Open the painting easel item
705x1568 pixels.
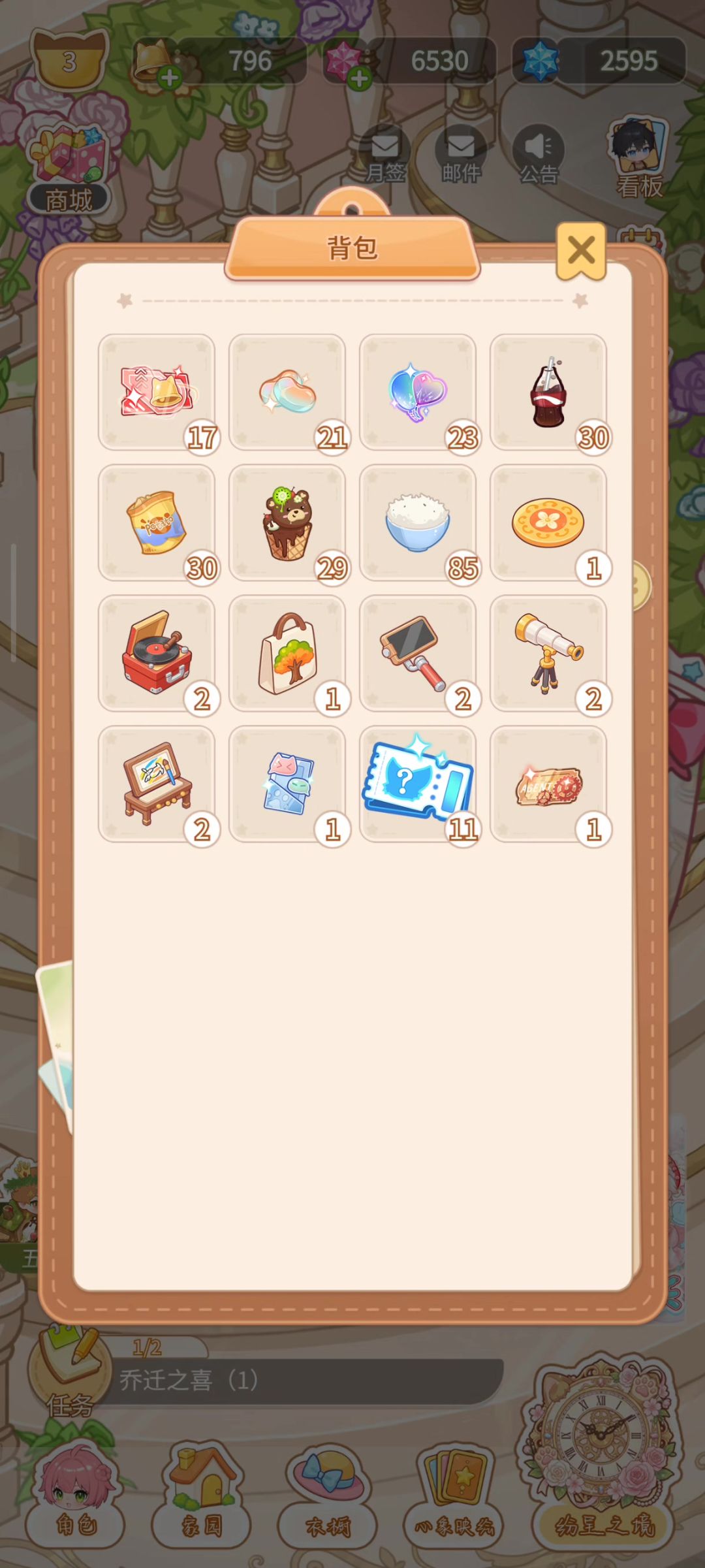pyautogui.click(x=157, y=784)
